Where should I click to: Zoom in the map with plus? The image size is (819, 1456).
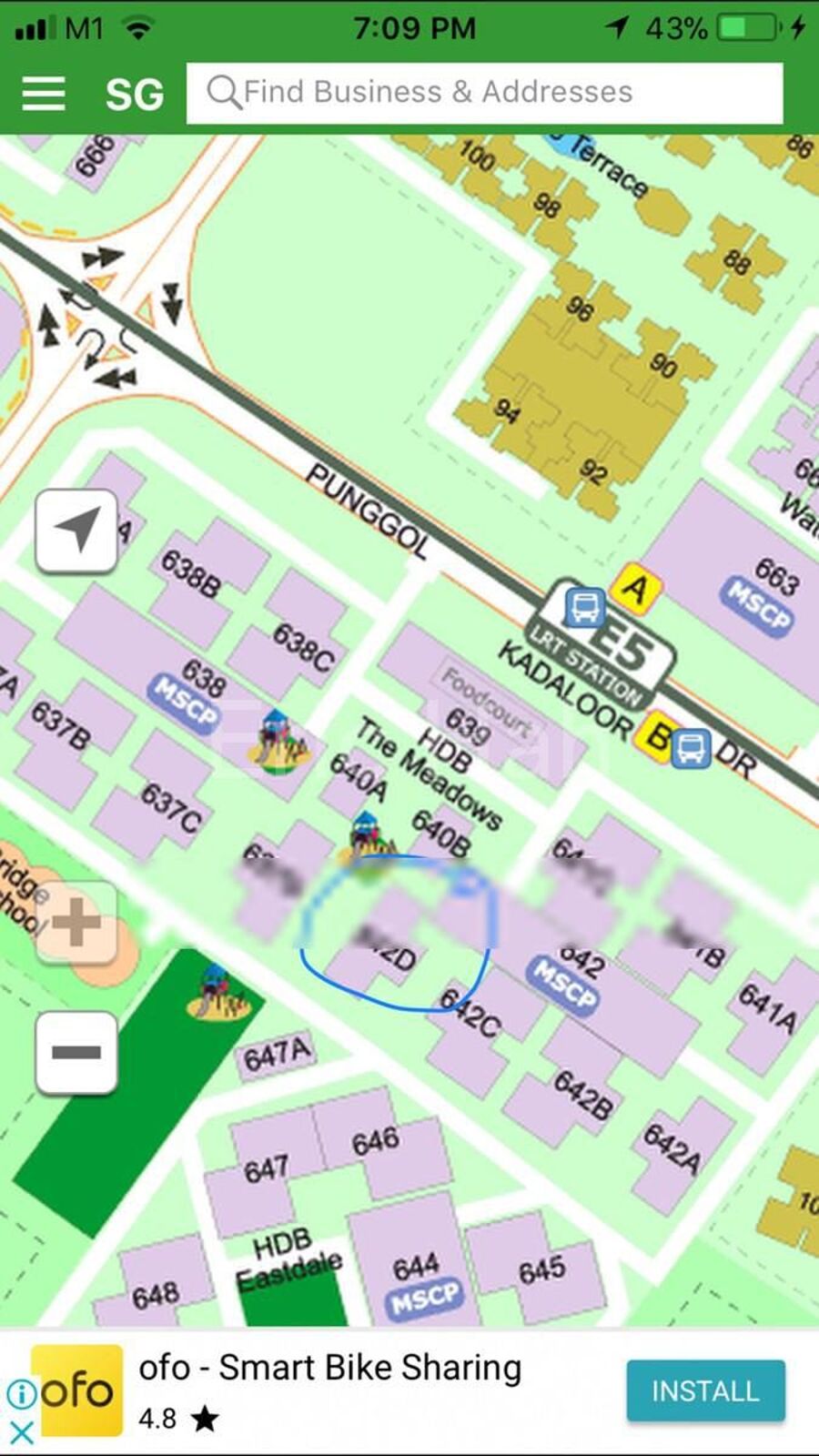tap(76, 923)
